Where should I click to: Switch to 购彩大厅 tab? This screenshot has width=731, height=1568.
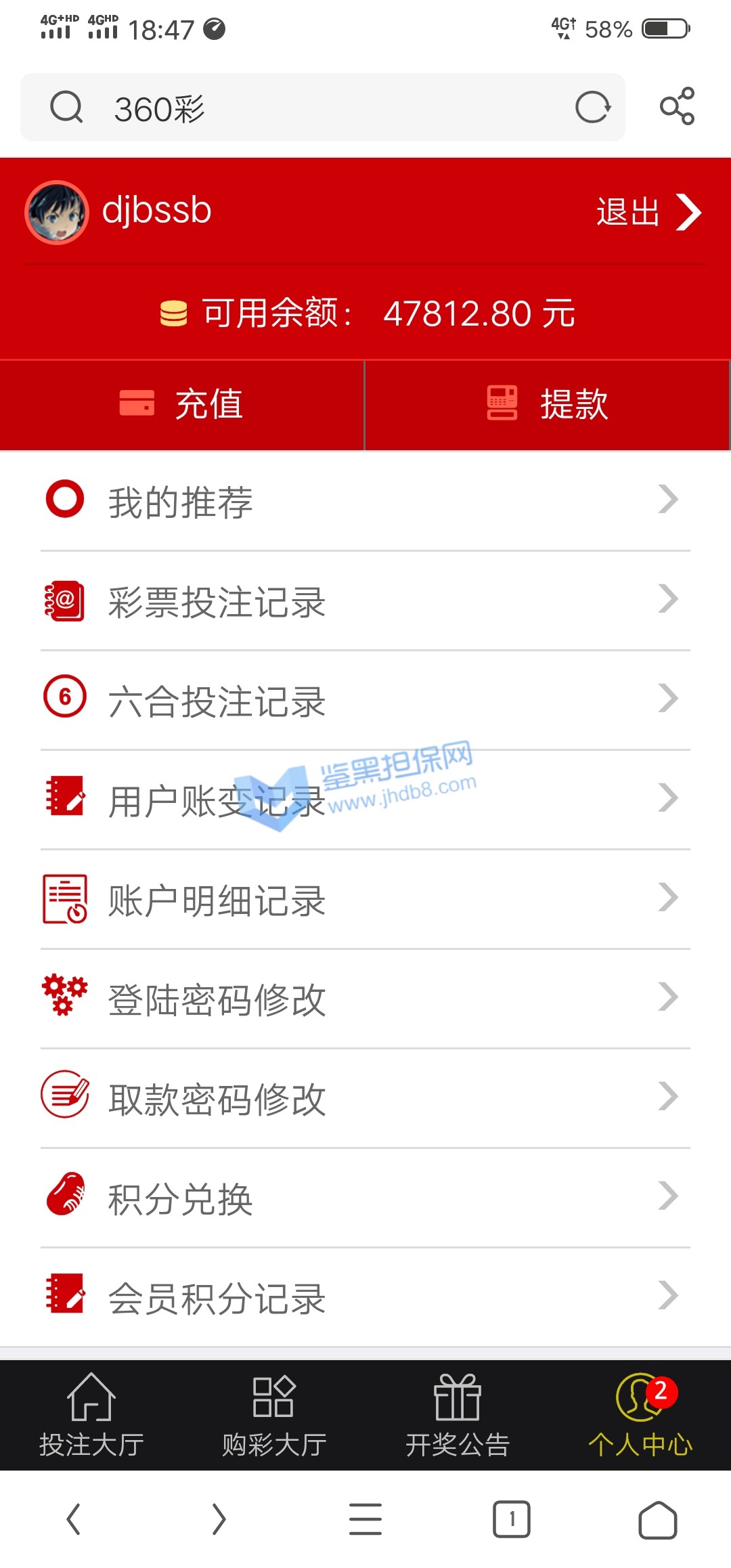[x=274, y=1415]
